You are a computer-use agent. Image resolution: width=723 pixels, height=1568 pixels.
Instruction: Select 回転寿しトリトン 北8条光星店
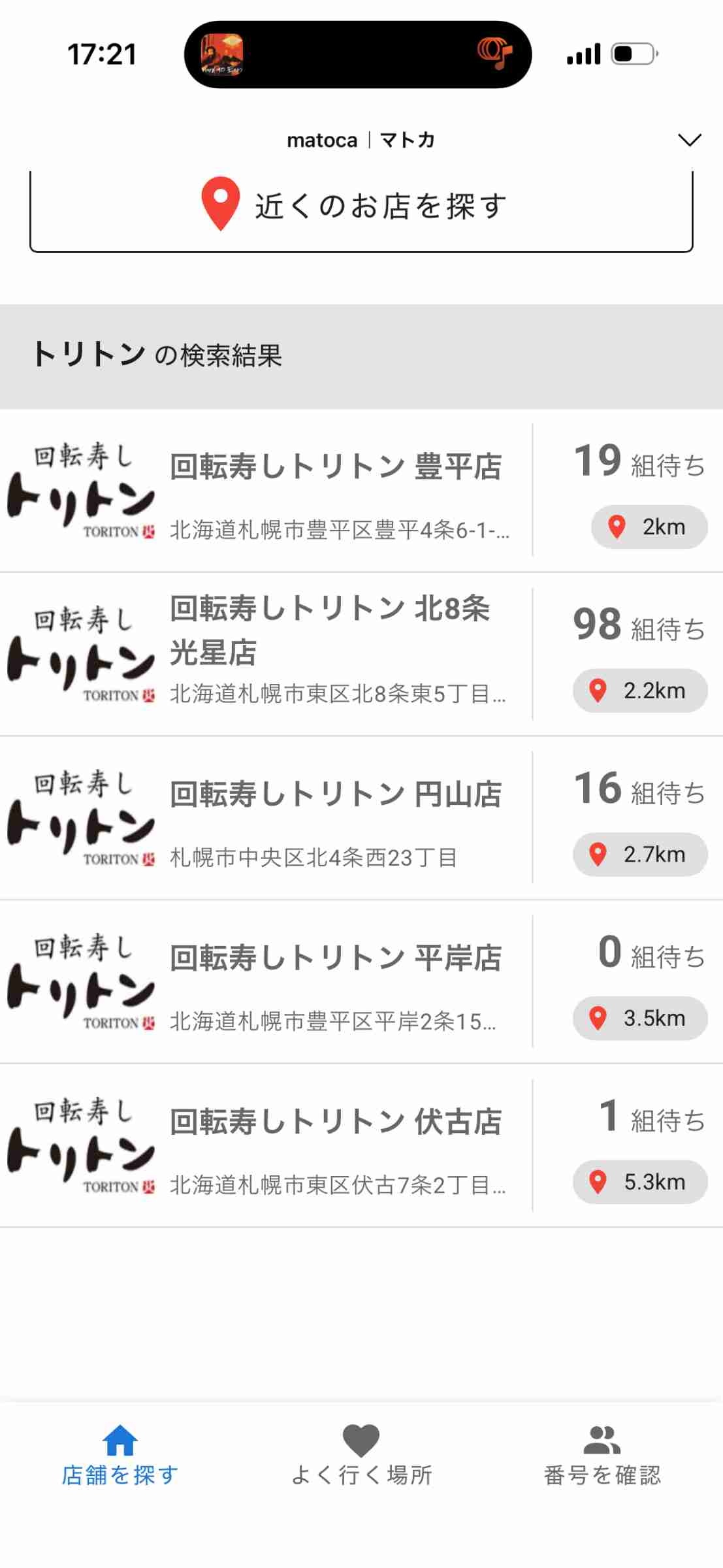pos(336,653)
